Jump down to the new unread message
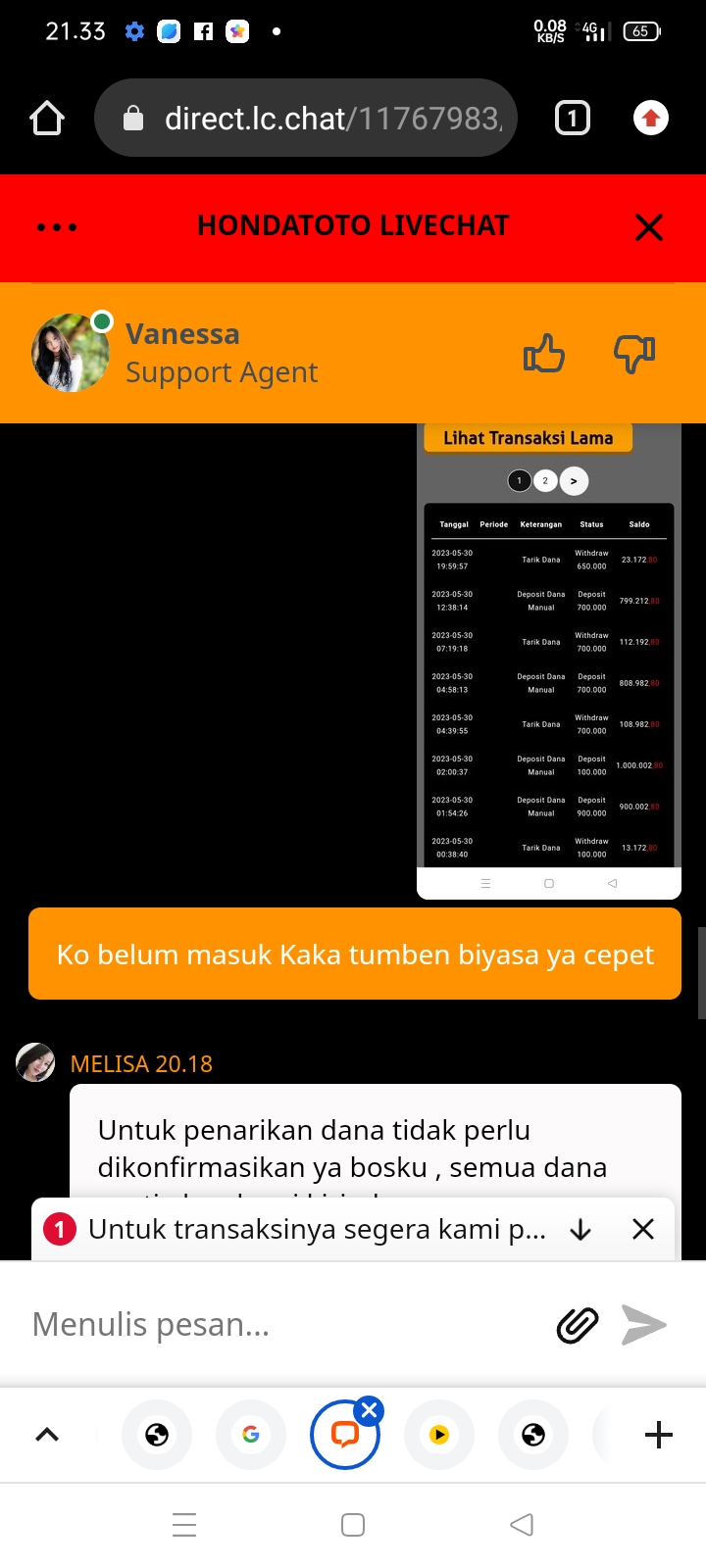 (x=580, y=1229)
